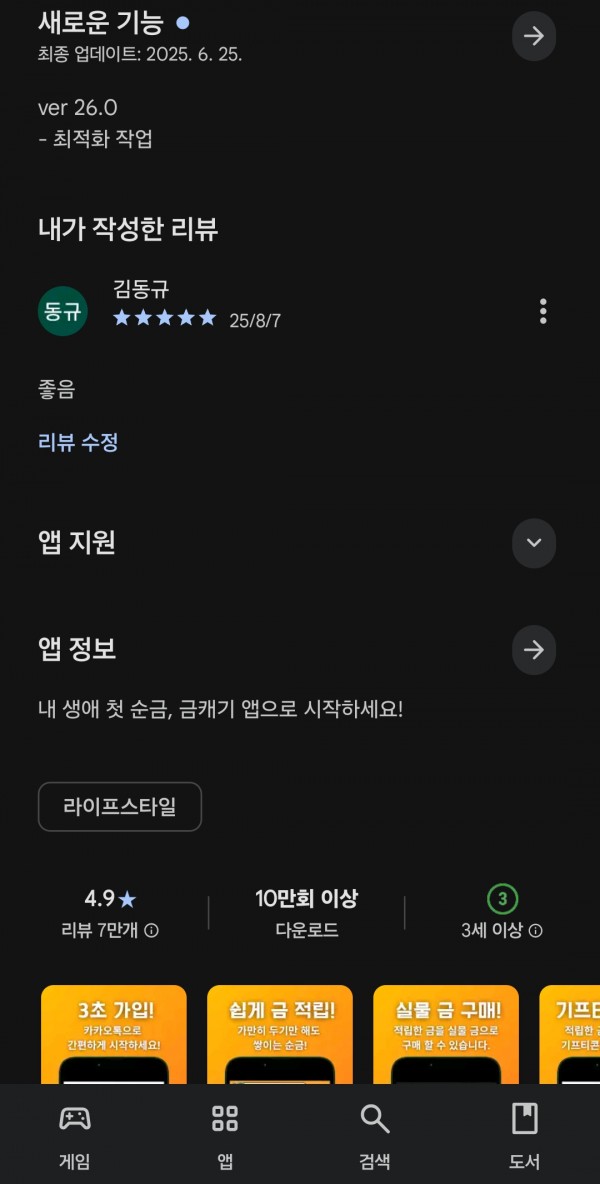Open the overflow menu on 김동규's review
The height and width of the screenshot is (1184, 600).
543,311
